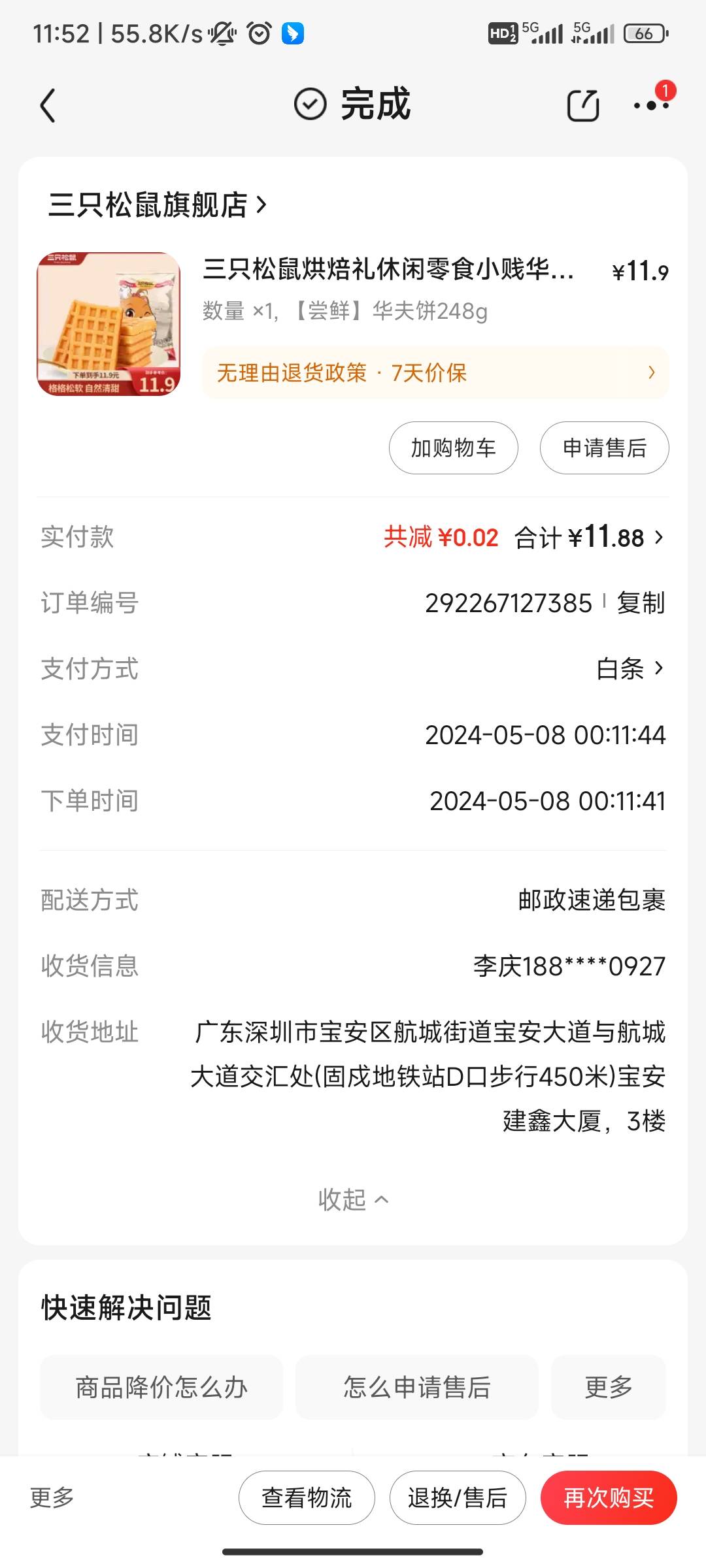Select the 怎么申请售后 quick question

[x=417, y=1387]
